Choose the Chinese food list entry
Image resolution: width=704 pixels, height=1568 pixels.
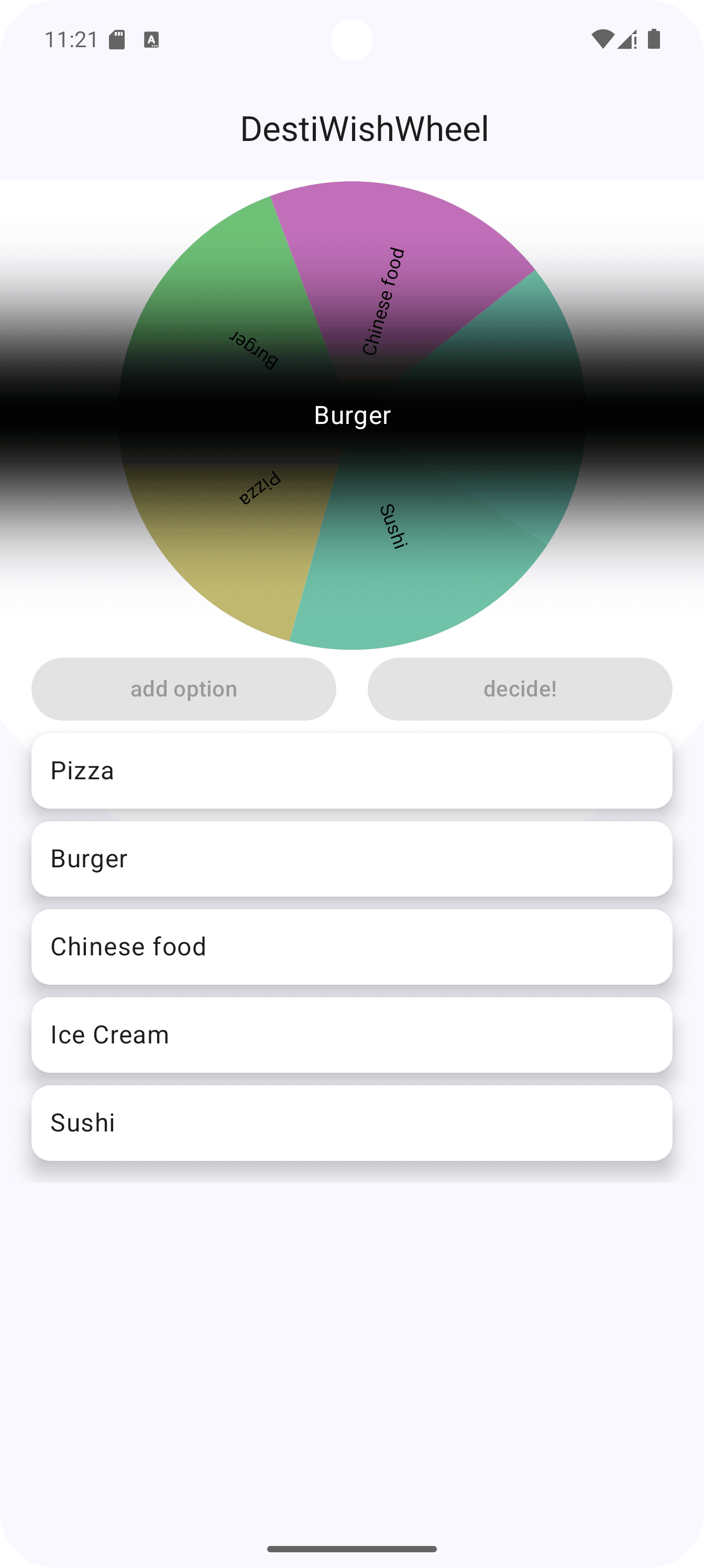click(351, 946)
